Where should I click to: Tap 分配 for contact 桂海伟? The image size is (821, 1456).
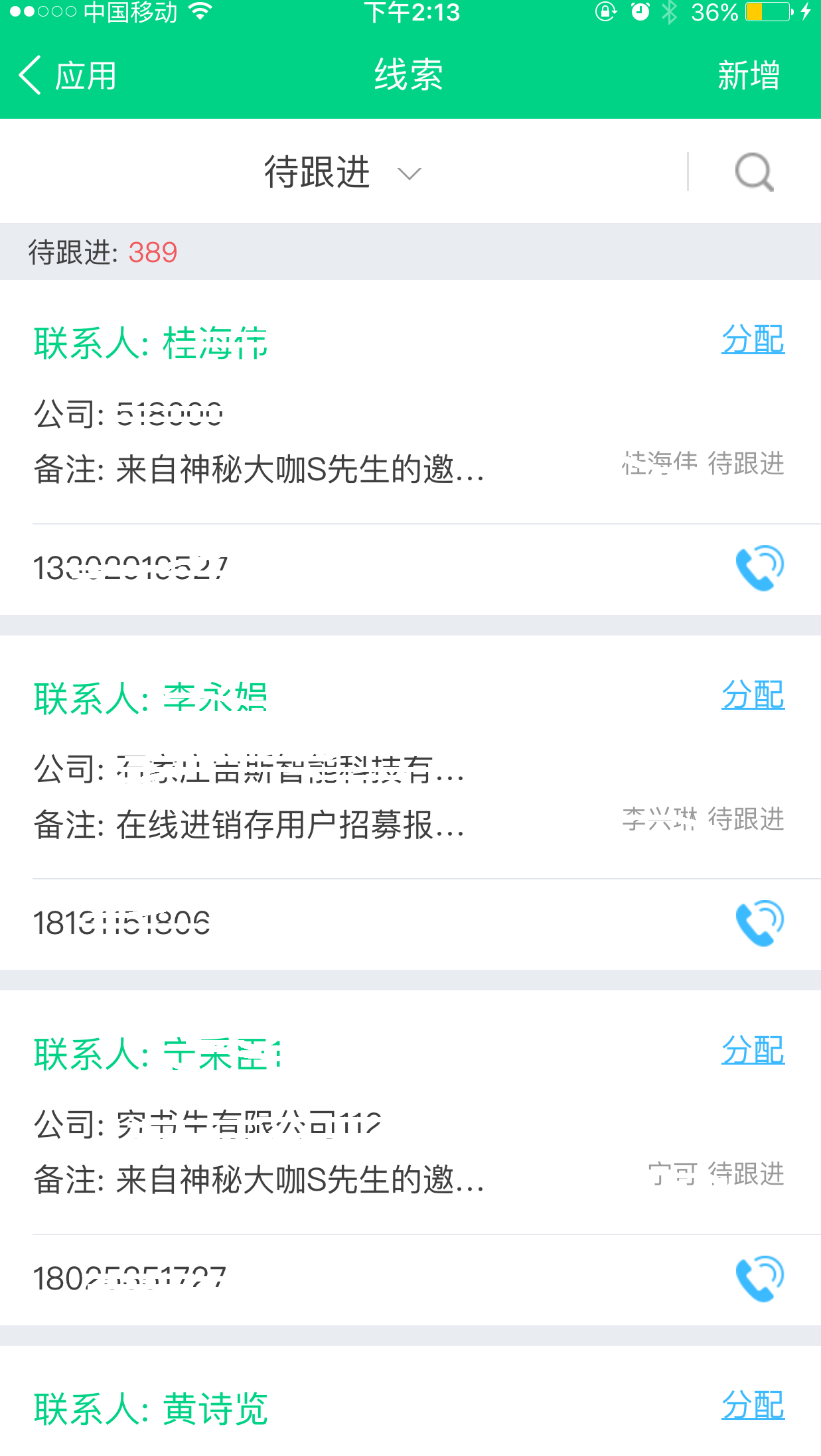pos(753,340)
